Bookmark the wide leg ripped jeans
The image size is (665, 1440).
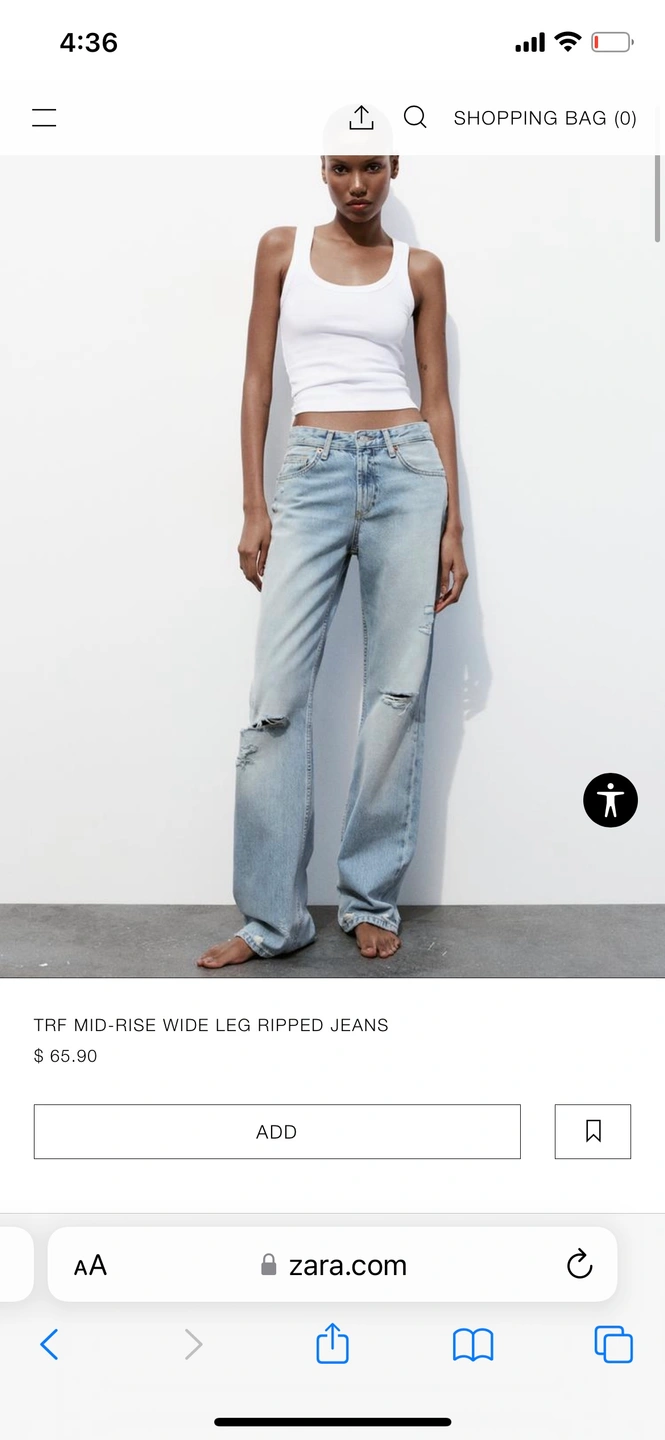pos(593,1132)
